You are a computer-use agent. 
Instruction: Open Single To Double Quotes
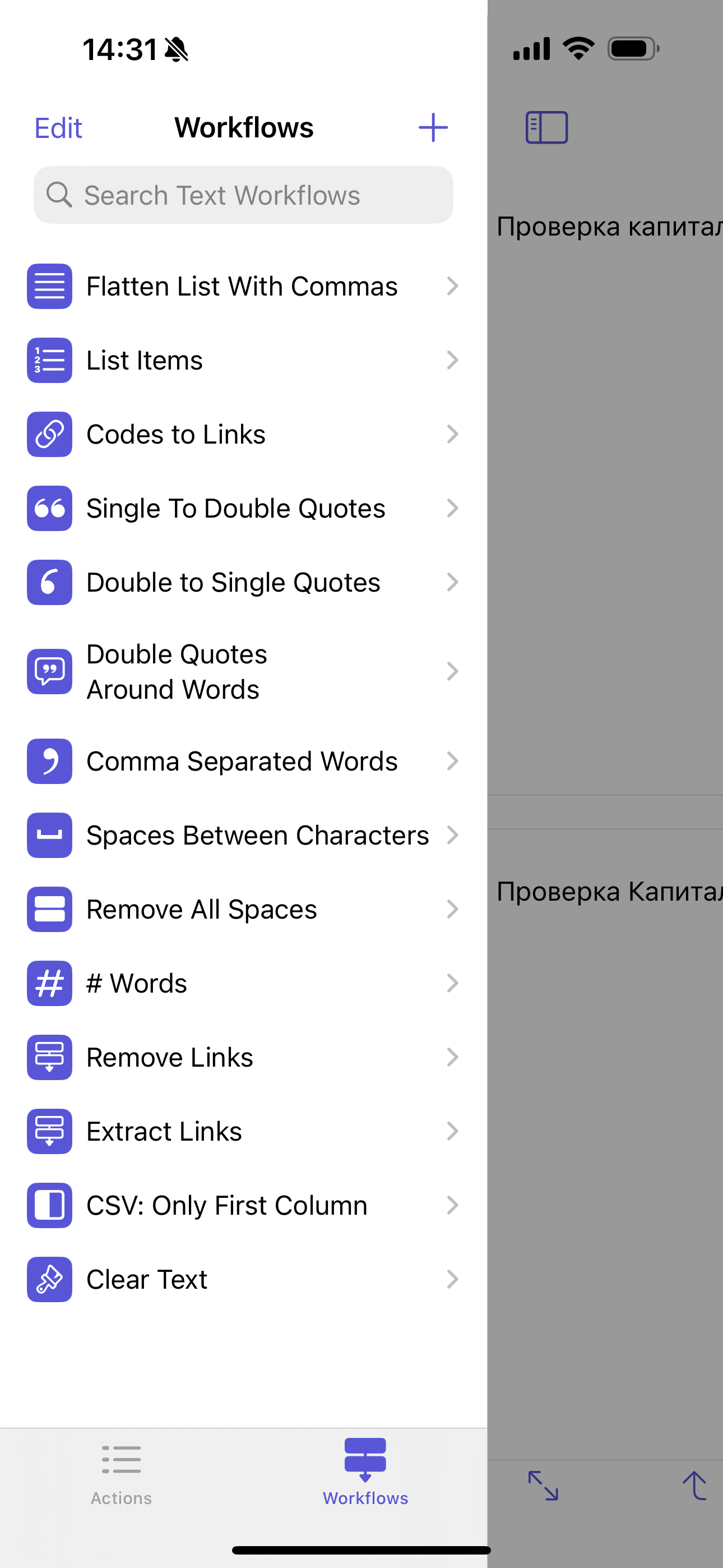pos(242,508)
